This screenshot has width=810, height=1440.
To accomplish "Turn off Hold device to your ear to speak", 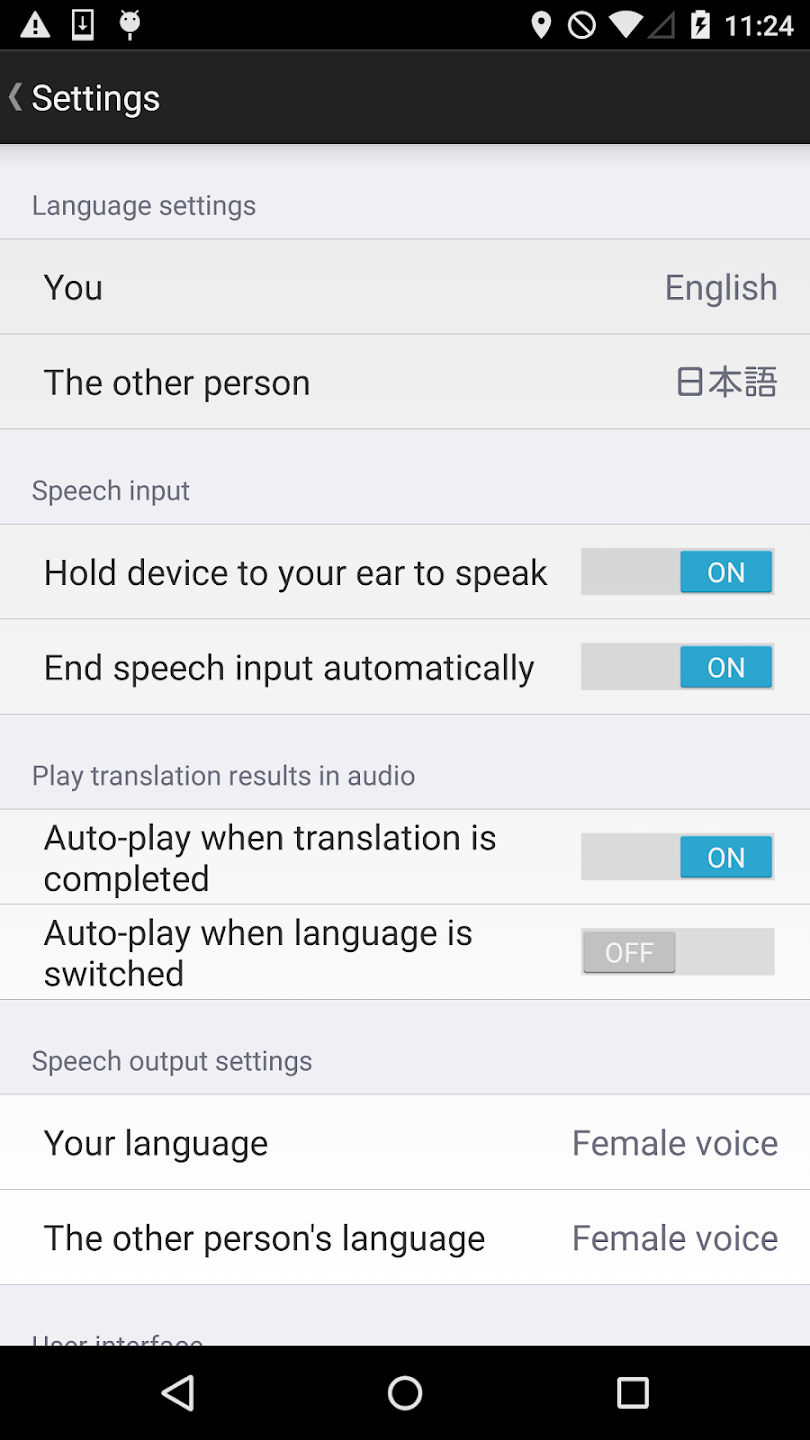I will click(x=677, y=572).
